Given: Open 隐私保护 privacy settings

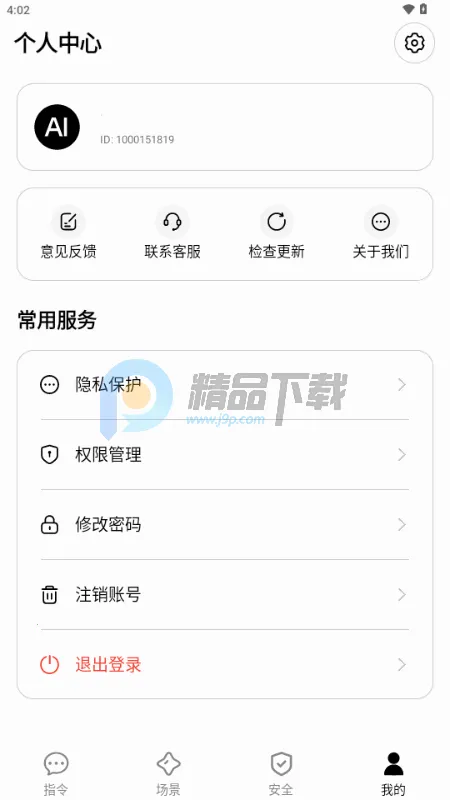Looking at the screenshot, I should point(225,385).
